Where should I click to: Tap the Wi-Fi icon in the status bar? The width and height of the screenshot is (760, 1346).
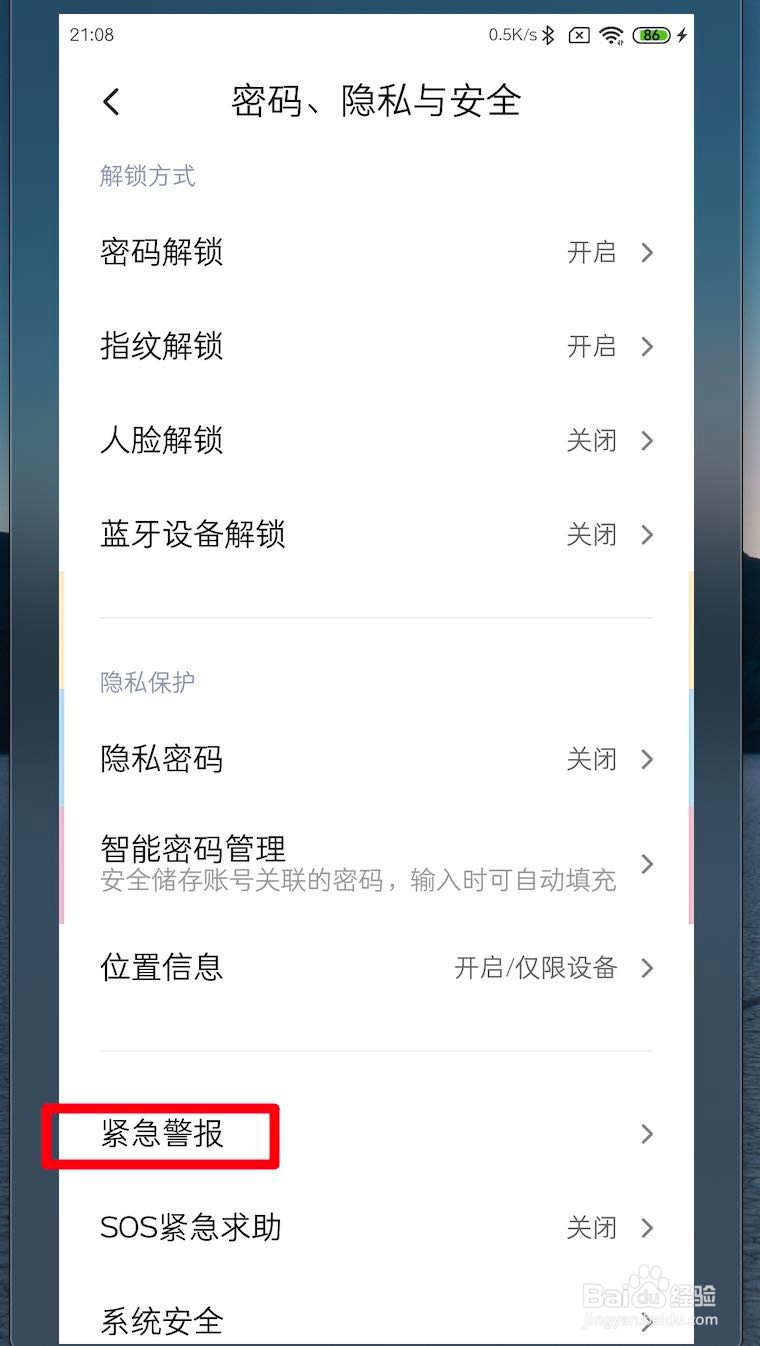[613, 34]
